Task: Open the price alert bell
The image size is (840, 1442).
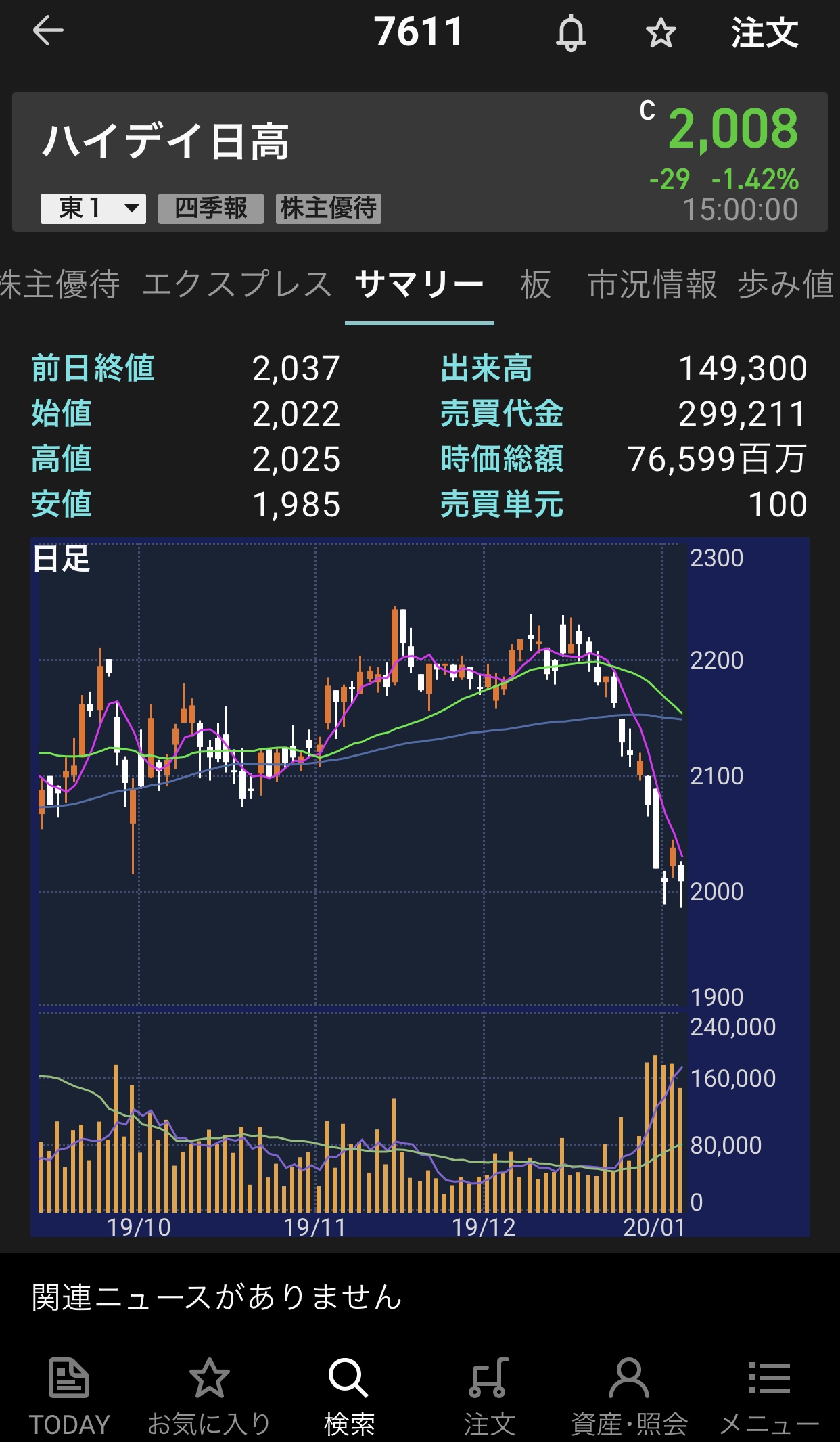Action: pos(571,32)
